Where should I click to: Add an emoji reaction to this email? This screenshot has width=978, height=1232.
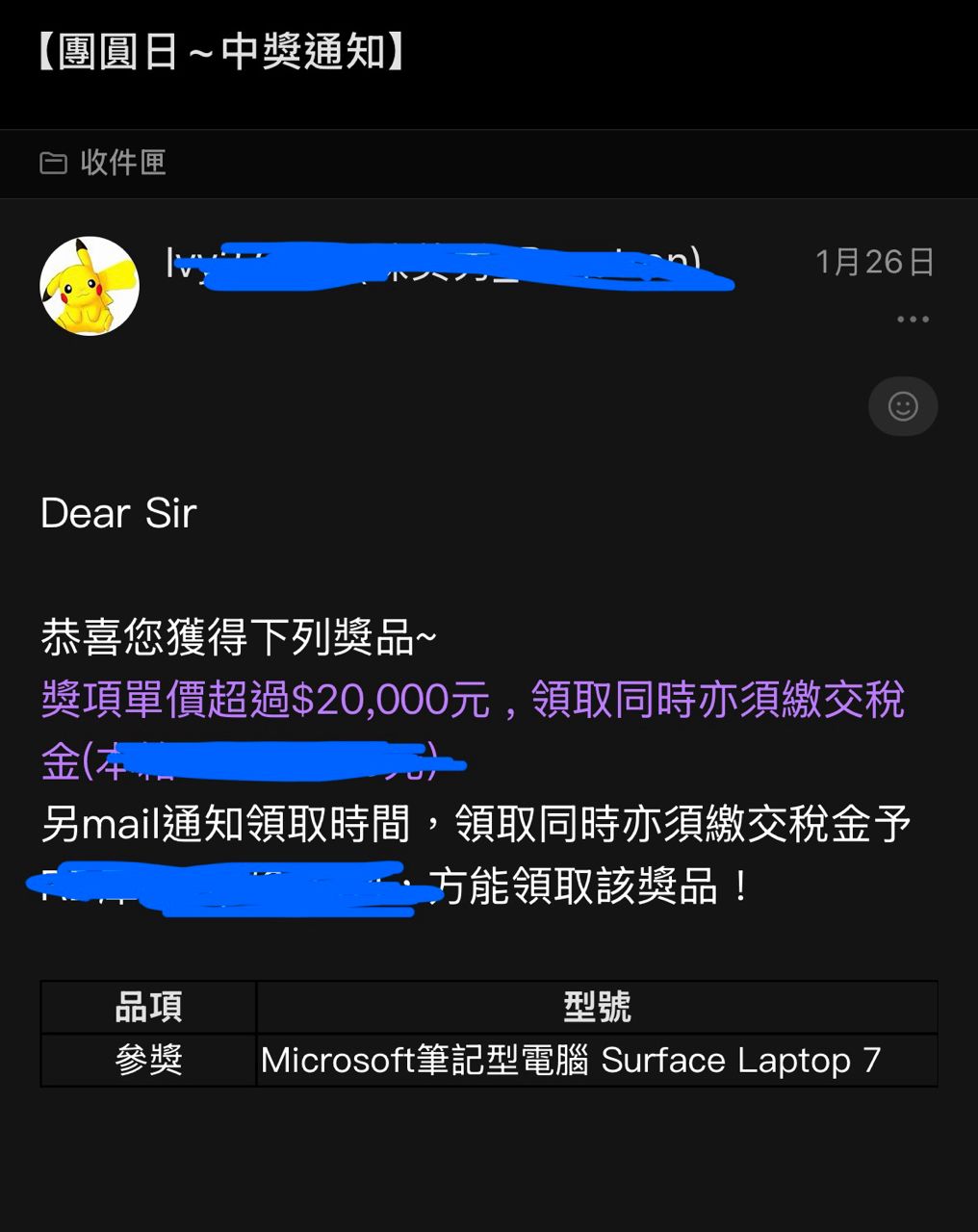(x=902, y=406)
